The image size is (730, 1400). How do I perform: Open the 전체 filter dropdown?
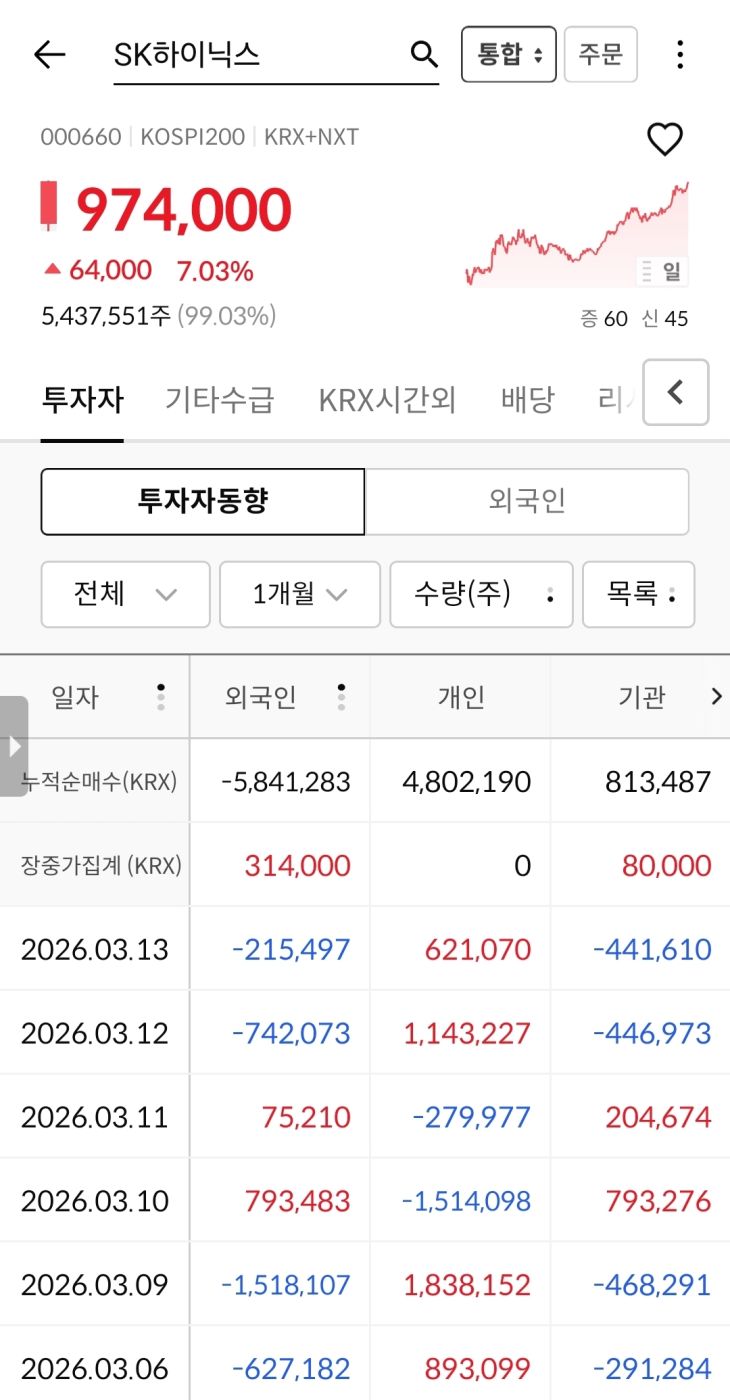[125, 594]
